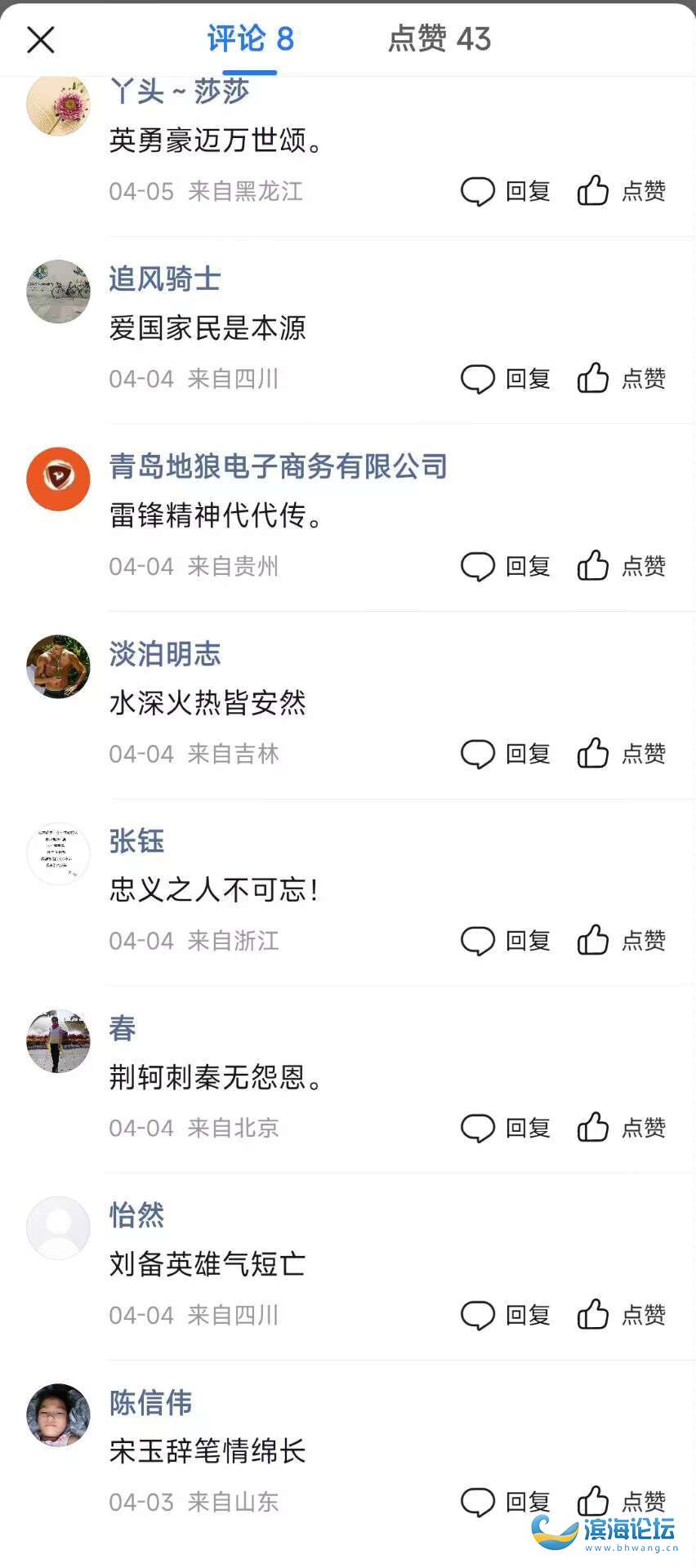696x1568 pixels.
Task: Close the comments panel
Action: click(40, 39)
